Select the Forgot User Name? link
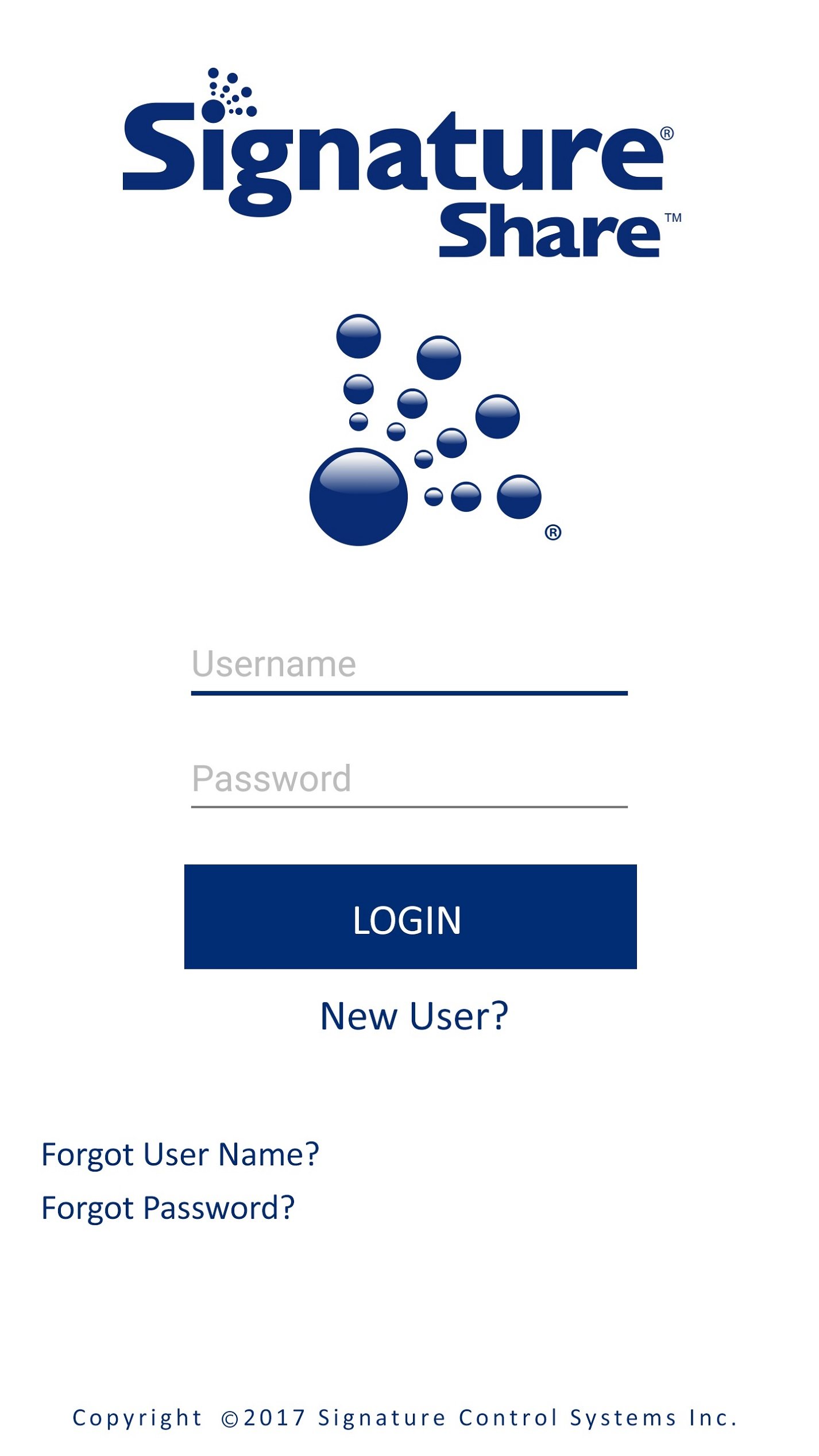 click(180, 1154)
